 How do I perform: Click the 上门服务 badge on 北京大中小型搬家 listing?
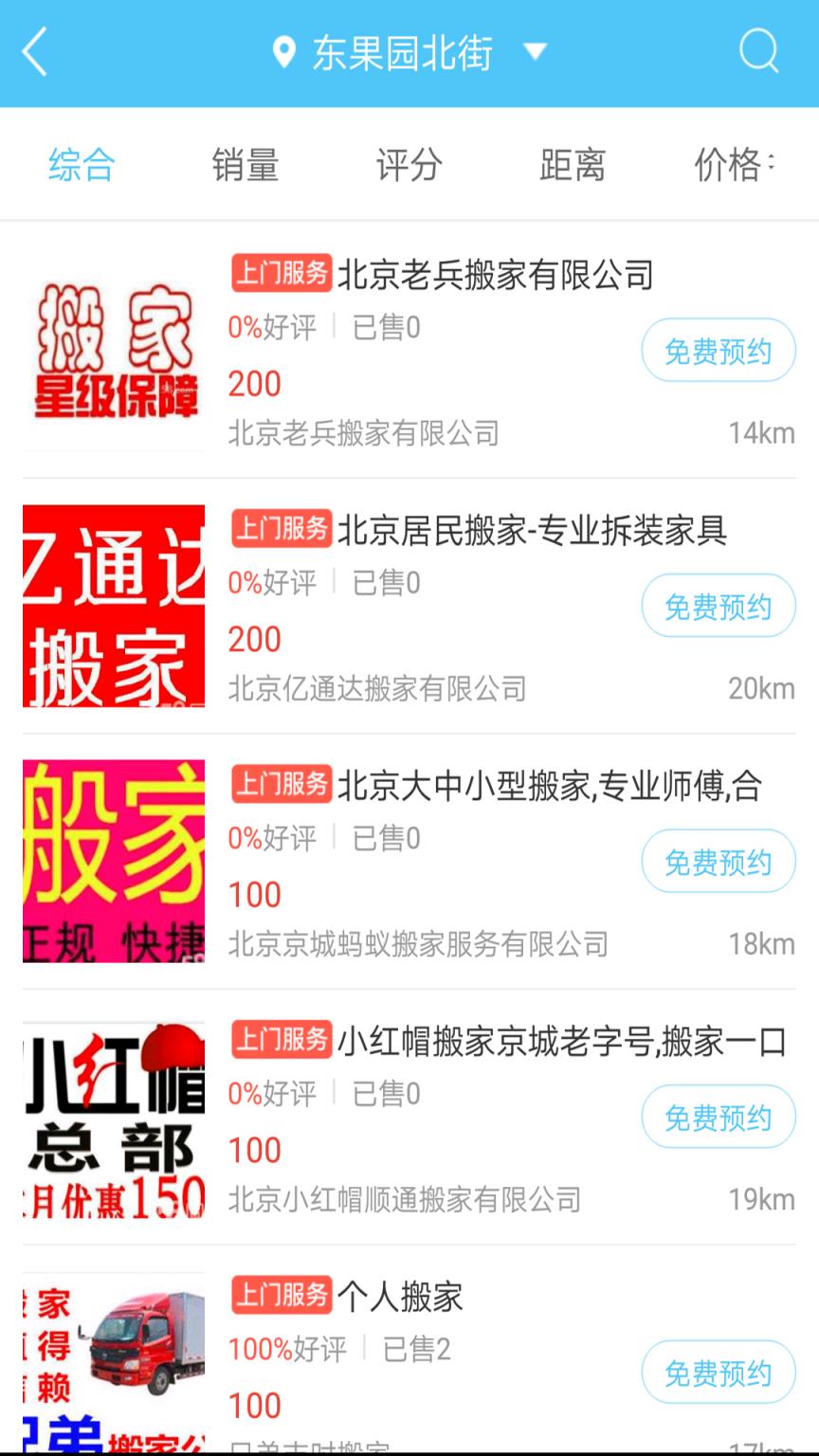(x=281, y=785)
